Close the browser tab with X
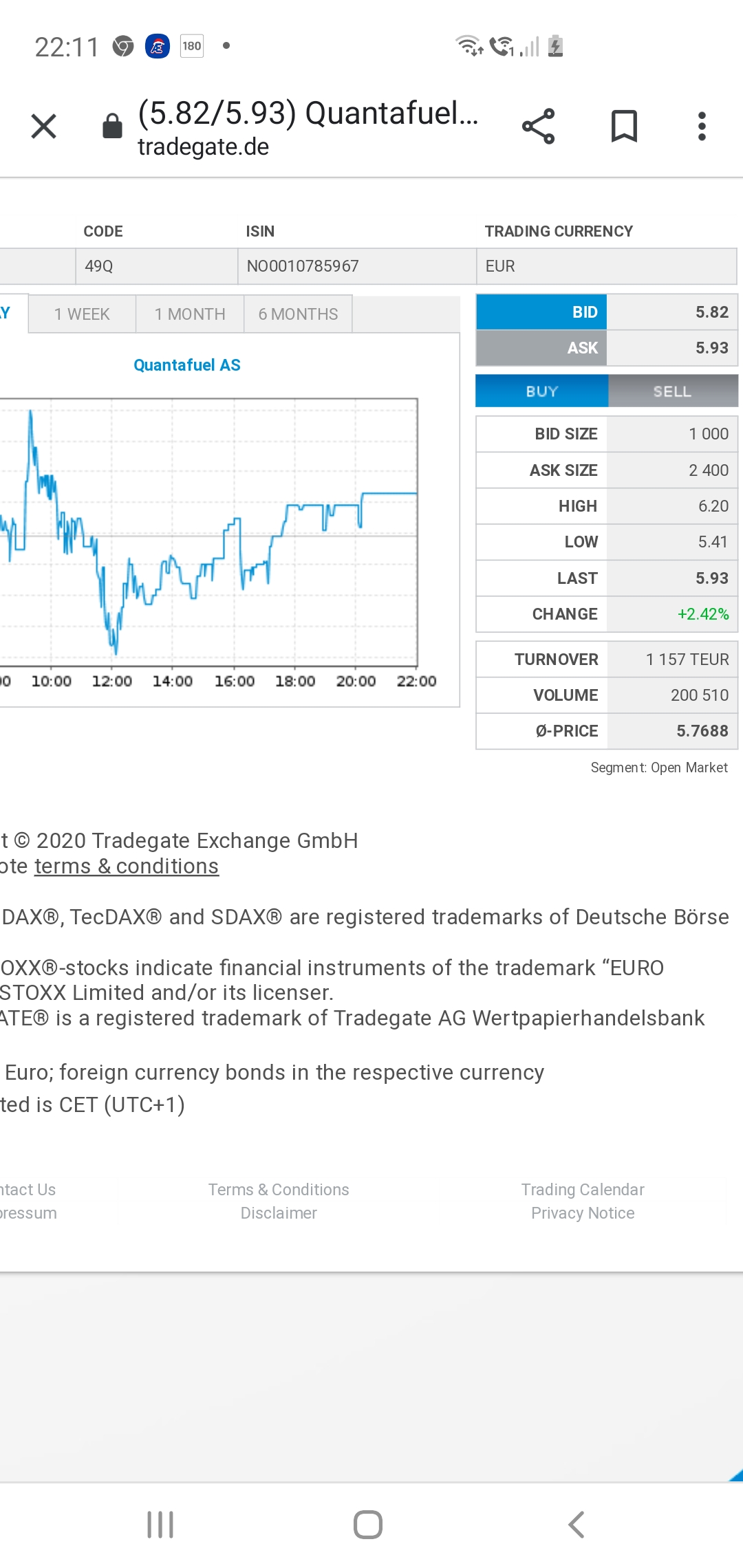The width and height of the screenshot is (743, 1568). click(x=44, y=127)
